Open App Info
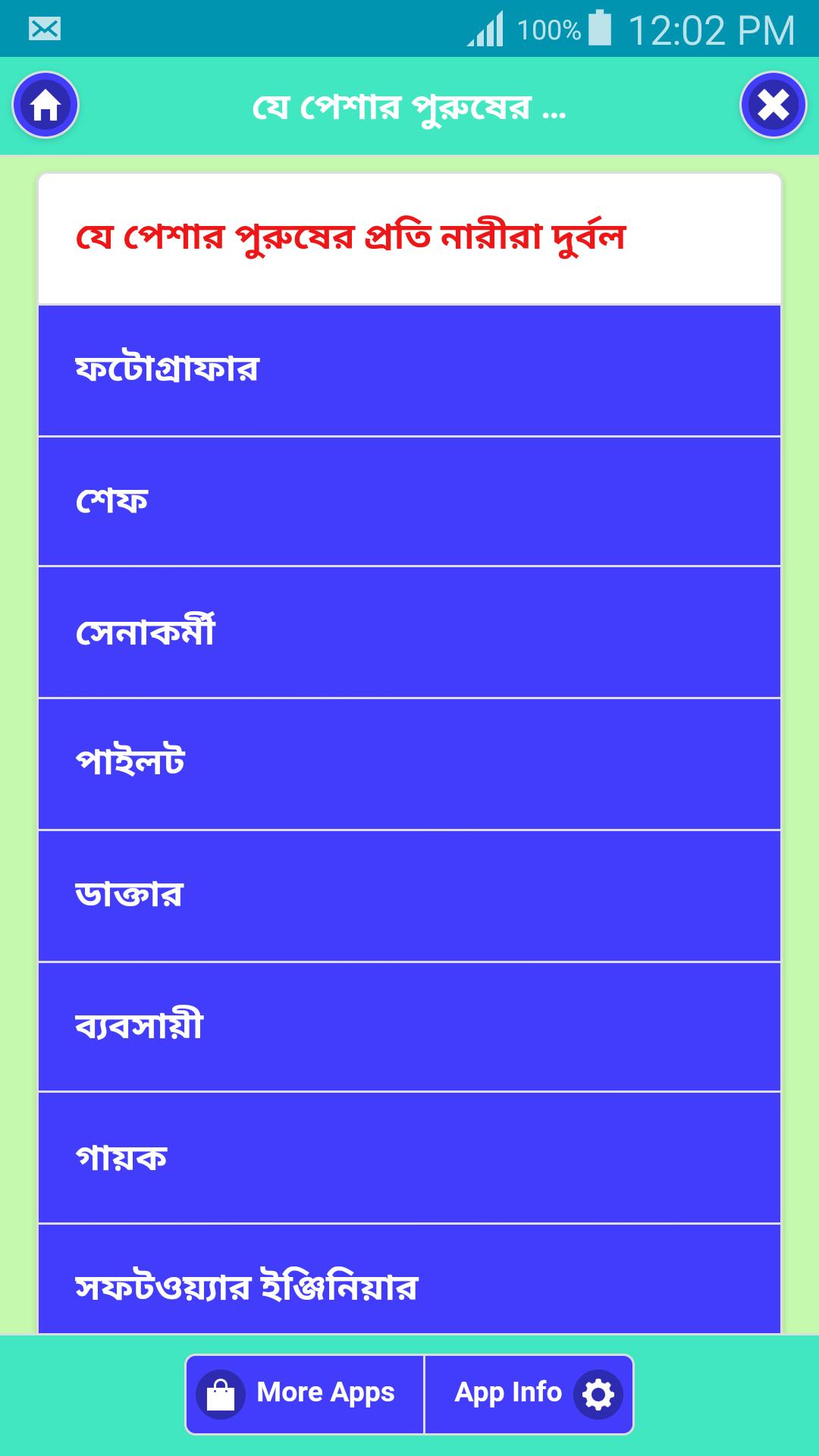Screen dimensions: 819x1456 tap(529, 1394)
